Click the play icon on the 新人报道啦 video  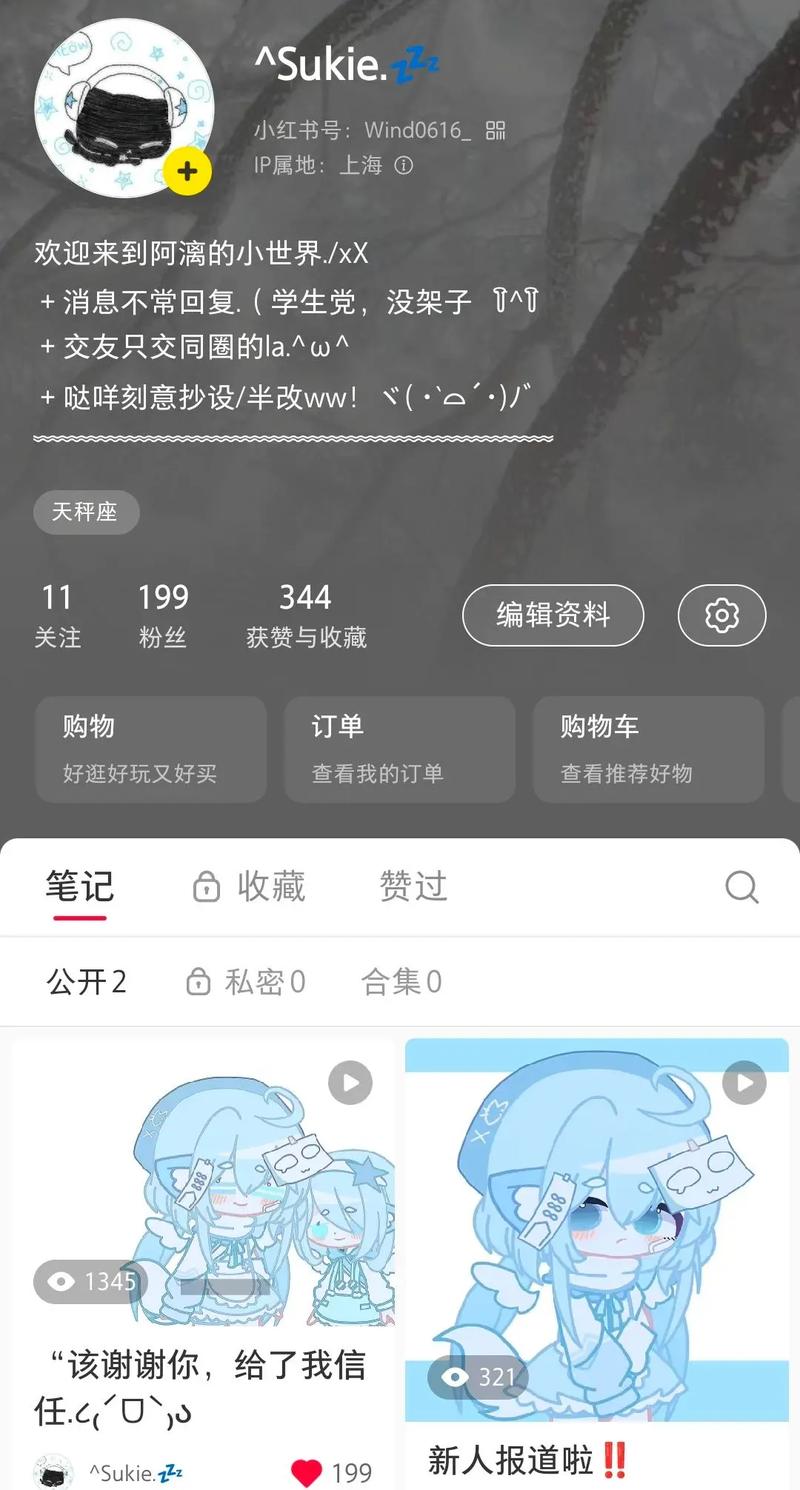[x=744, y=1082]
